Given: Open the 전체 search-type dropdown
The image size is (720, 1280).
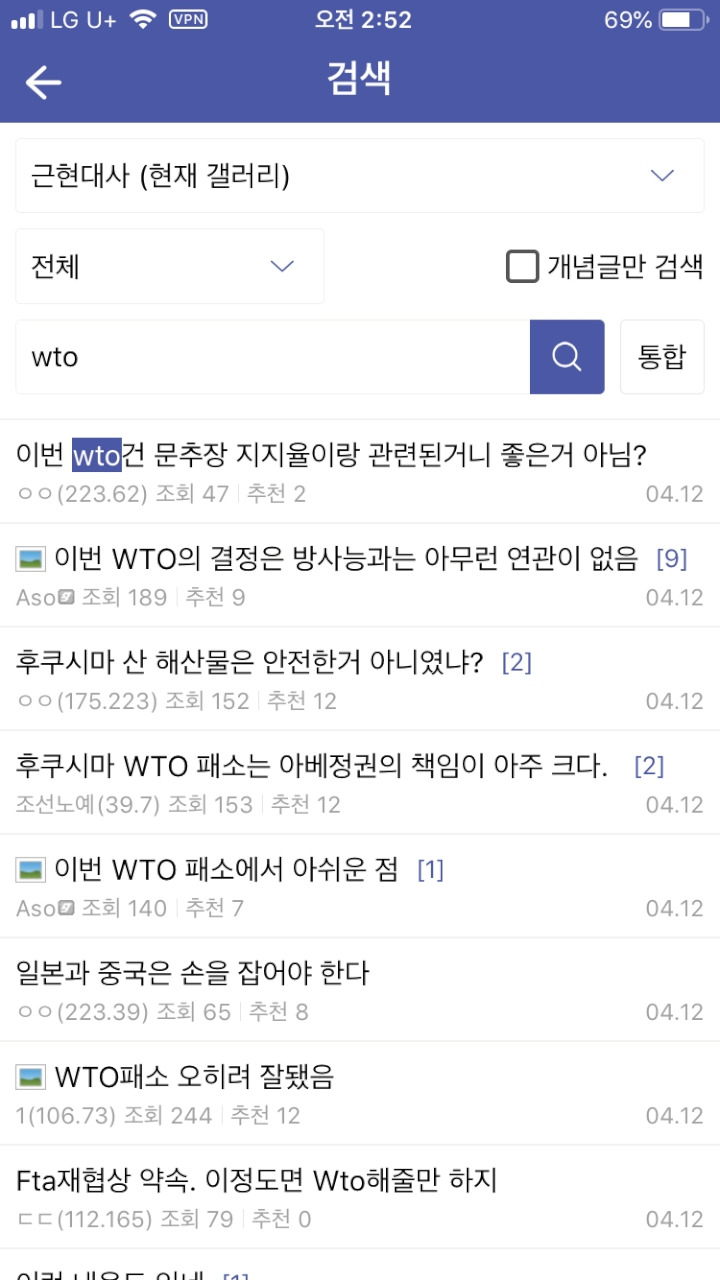Looking at the screenshot, I should tap(169, 266).
